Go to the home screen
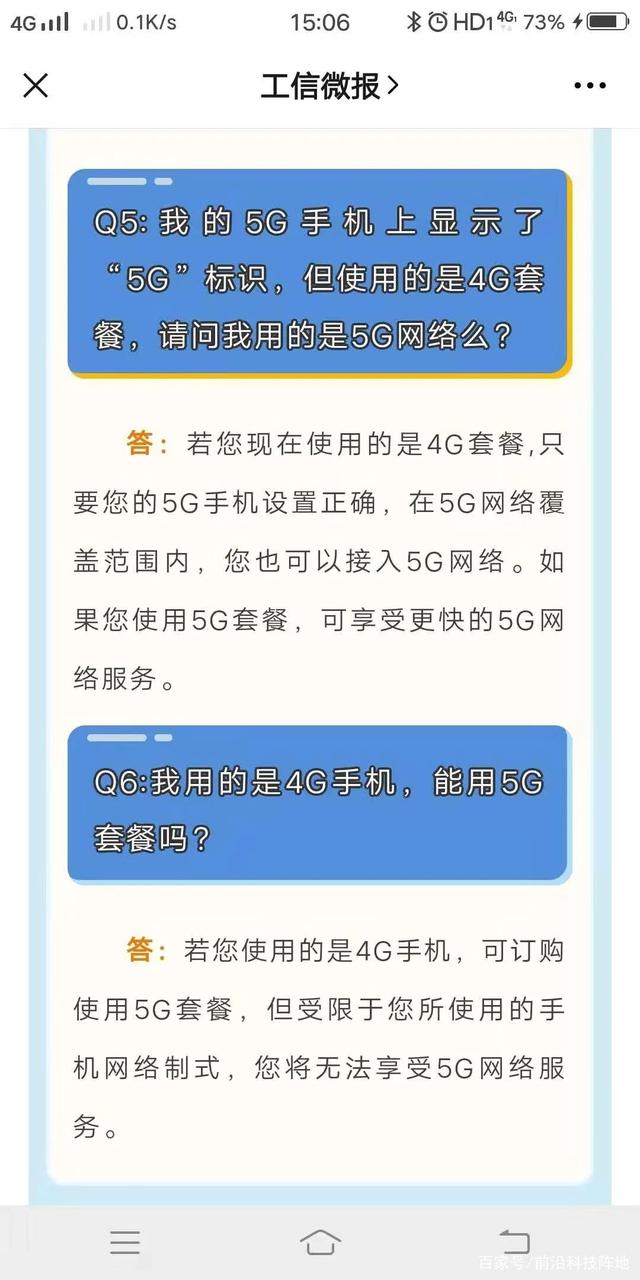Image resolution: width=640 pixels, height=1280 pixels. pos(320,1242)
